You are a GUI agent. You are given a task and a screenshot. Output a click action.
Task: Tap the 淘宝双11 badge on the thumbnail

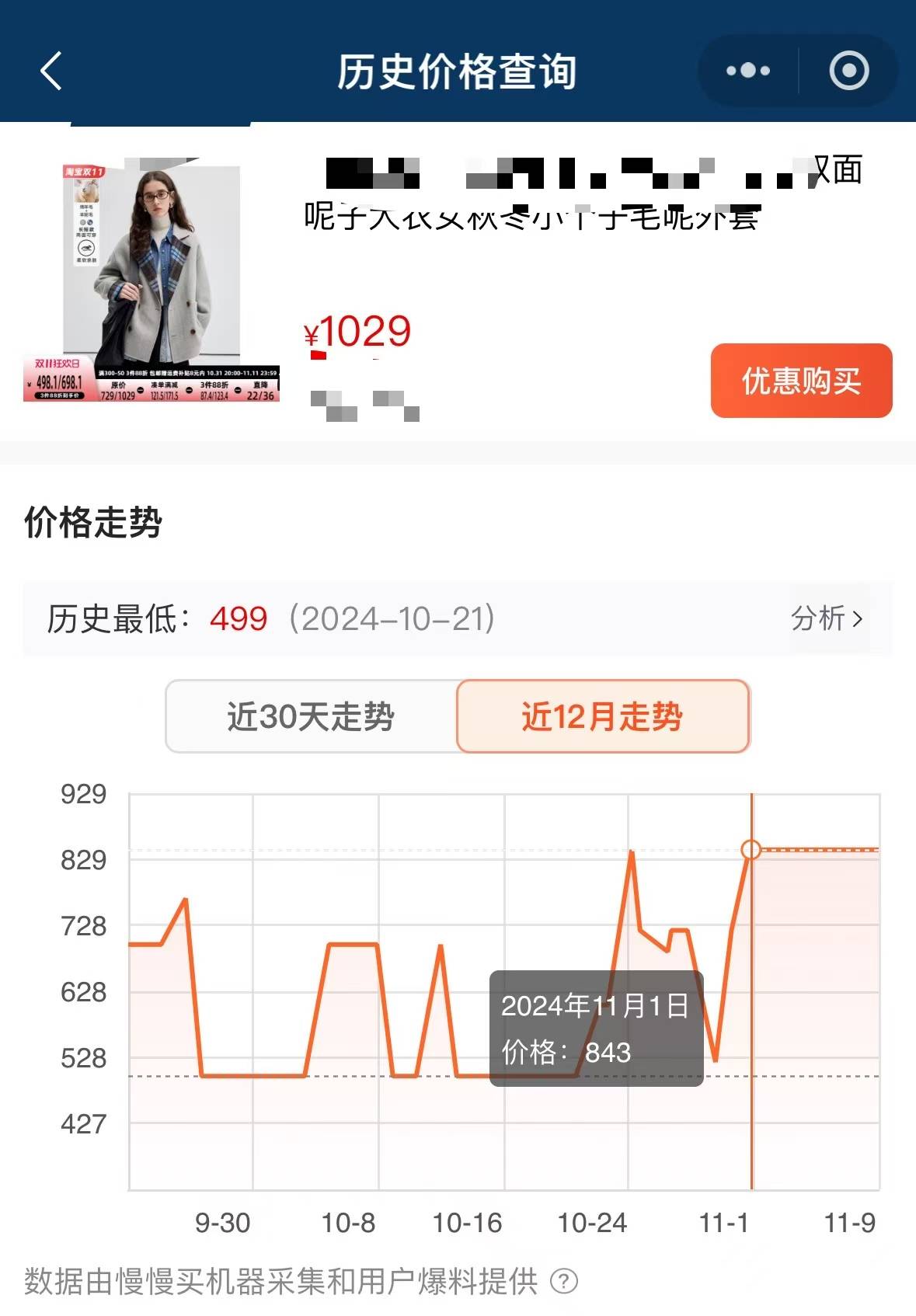85,172
